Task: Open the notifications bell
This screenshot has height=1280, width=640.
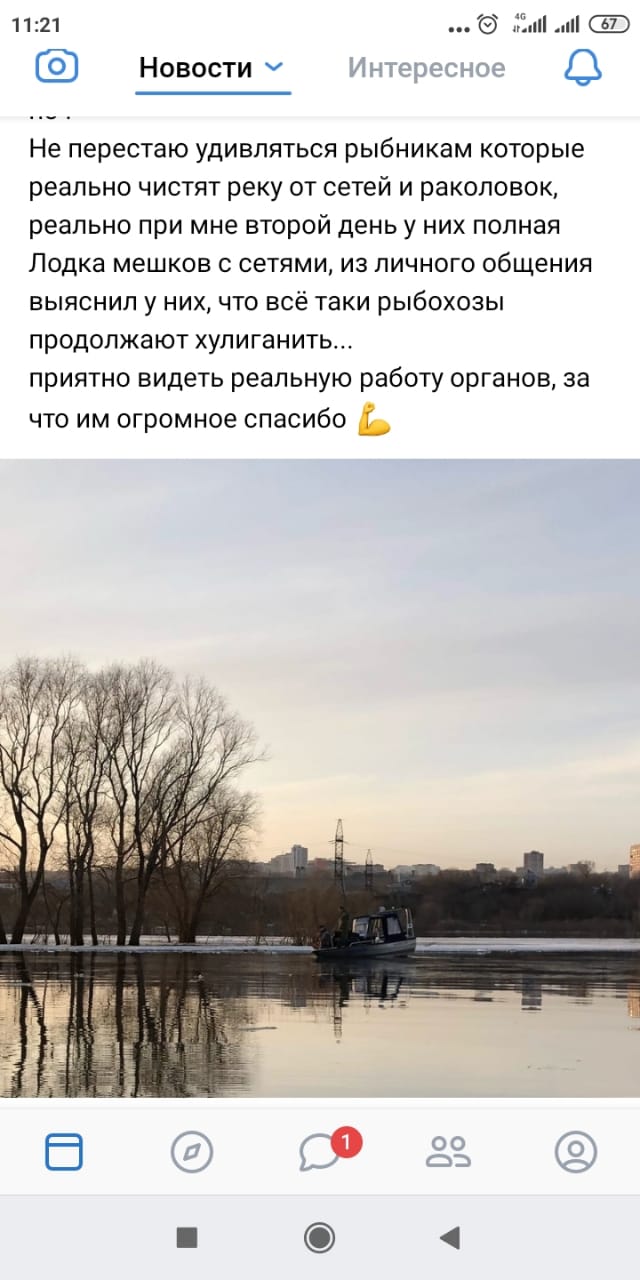Action: pos(583,67)
